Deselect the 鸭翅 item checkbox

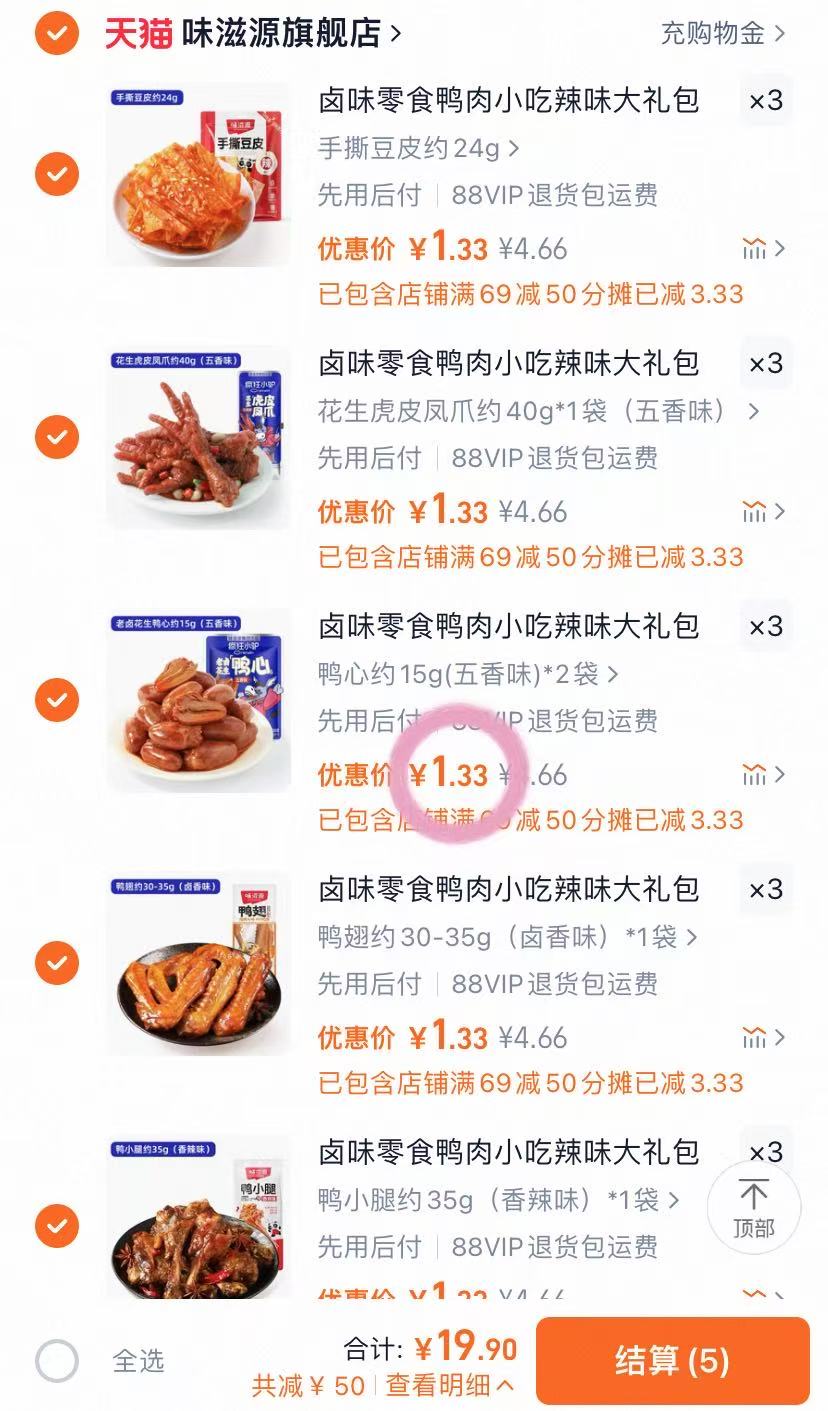point(57,962)
